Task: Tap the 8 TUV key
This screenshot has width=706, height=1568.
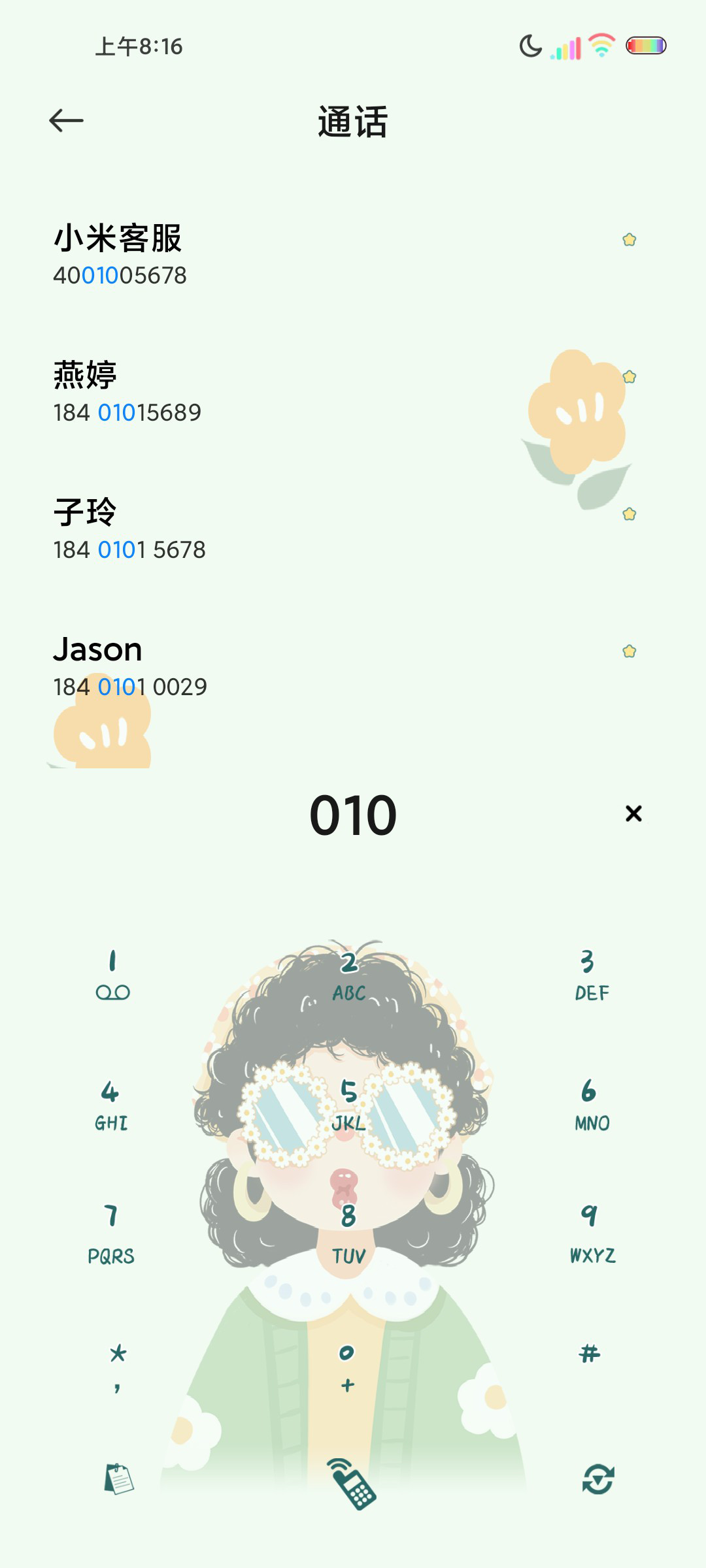Action: click(349, 1234)
